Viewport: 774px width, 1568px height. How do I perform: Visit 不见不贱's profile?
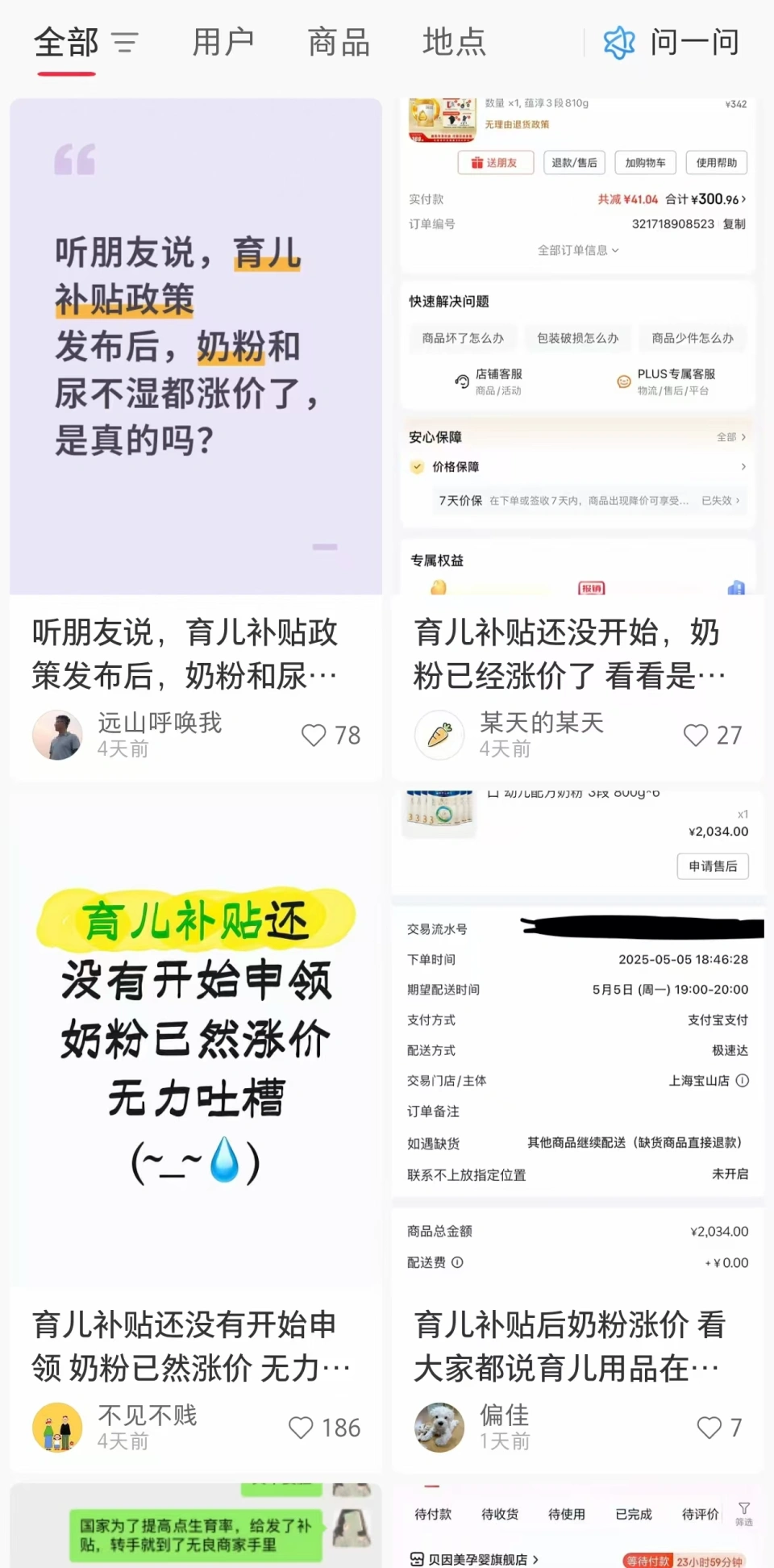tap(57, 1428)
